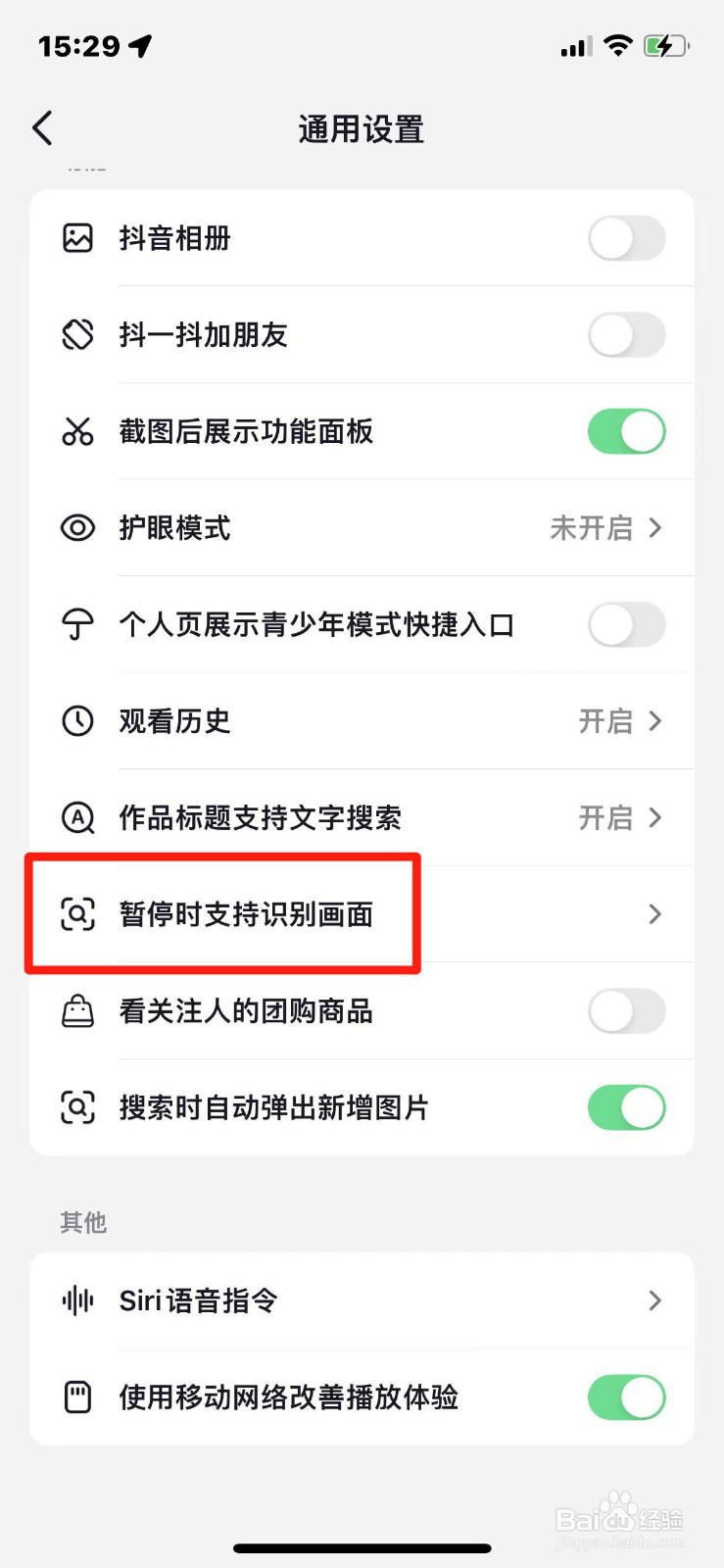This screenshot has height=1568, width=724.
Task: Select the 抖音相册 photo album icon
Action: click(x=77, y=238)
